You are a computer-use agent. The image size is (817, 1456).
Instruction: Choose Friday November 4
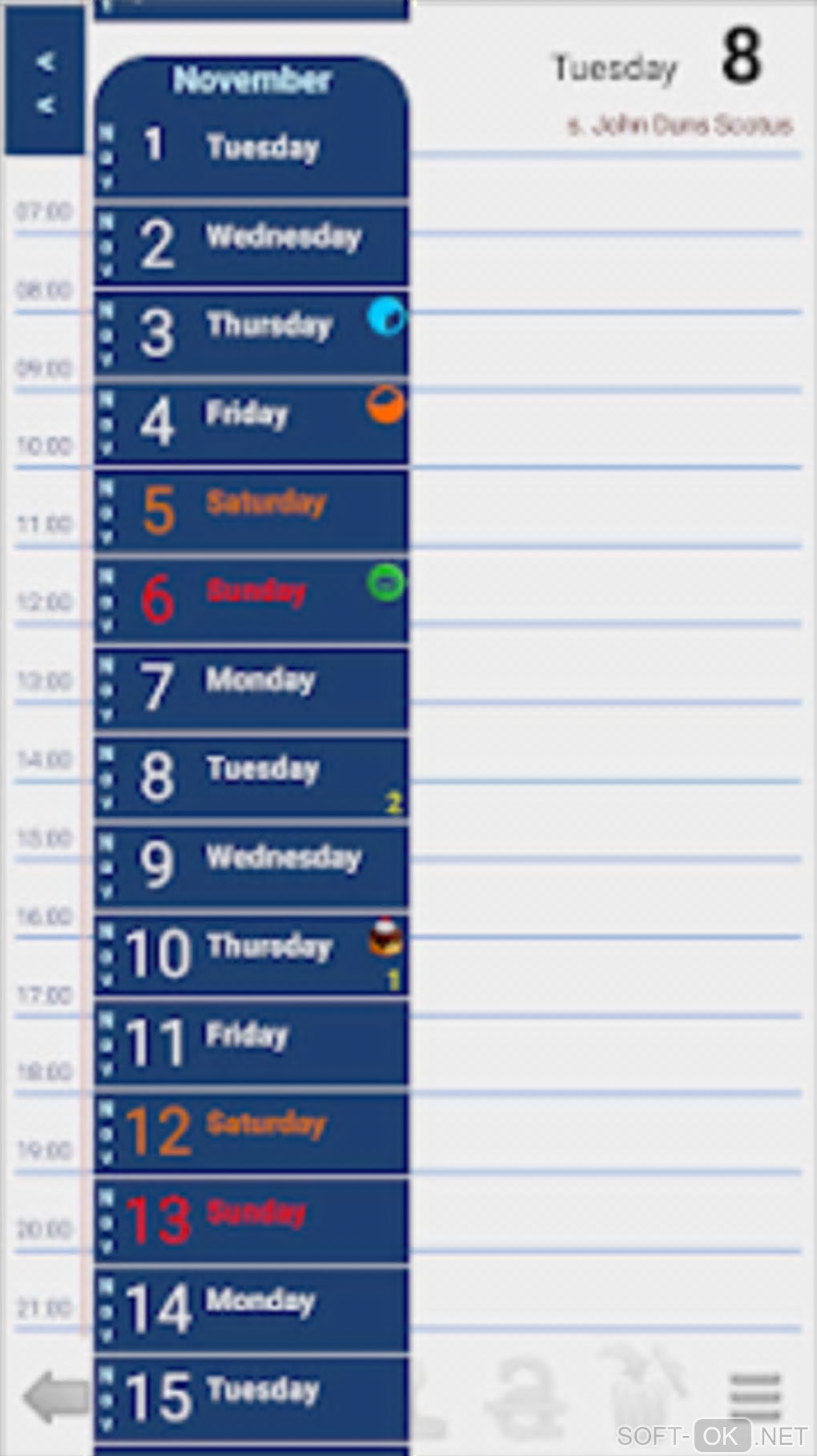252,421
